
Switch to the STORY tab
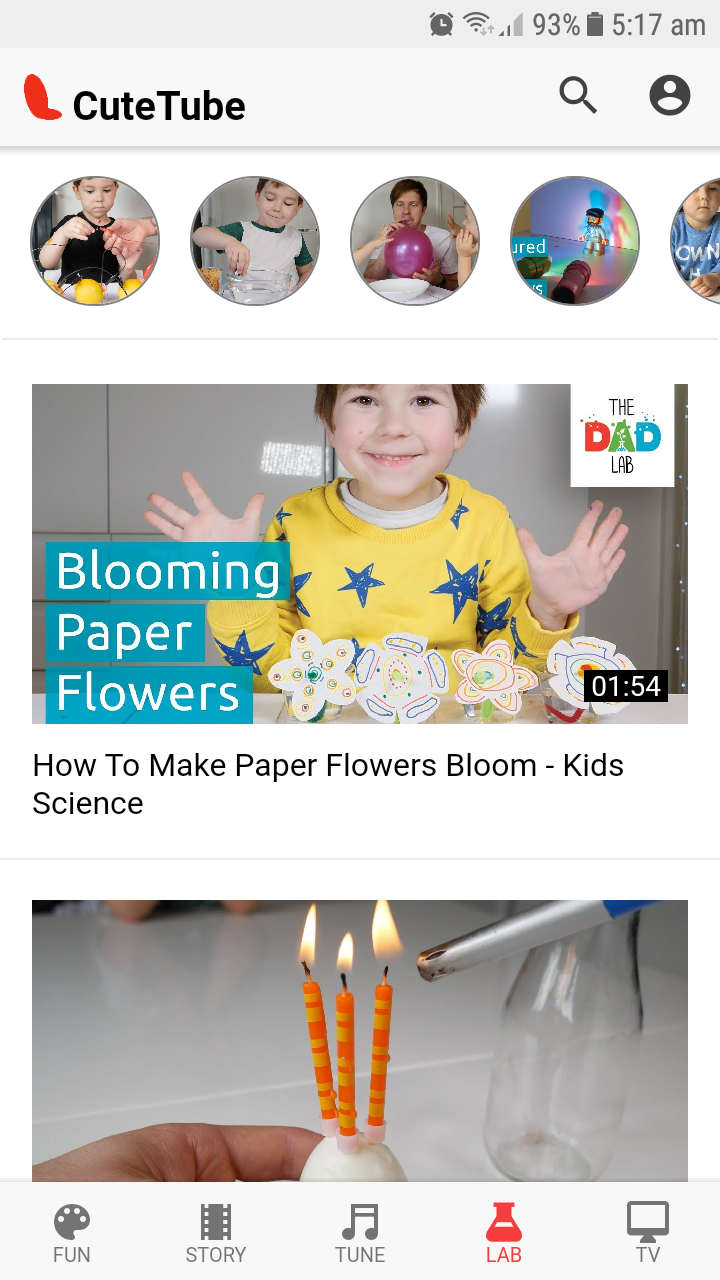(x=216, y=1233)
